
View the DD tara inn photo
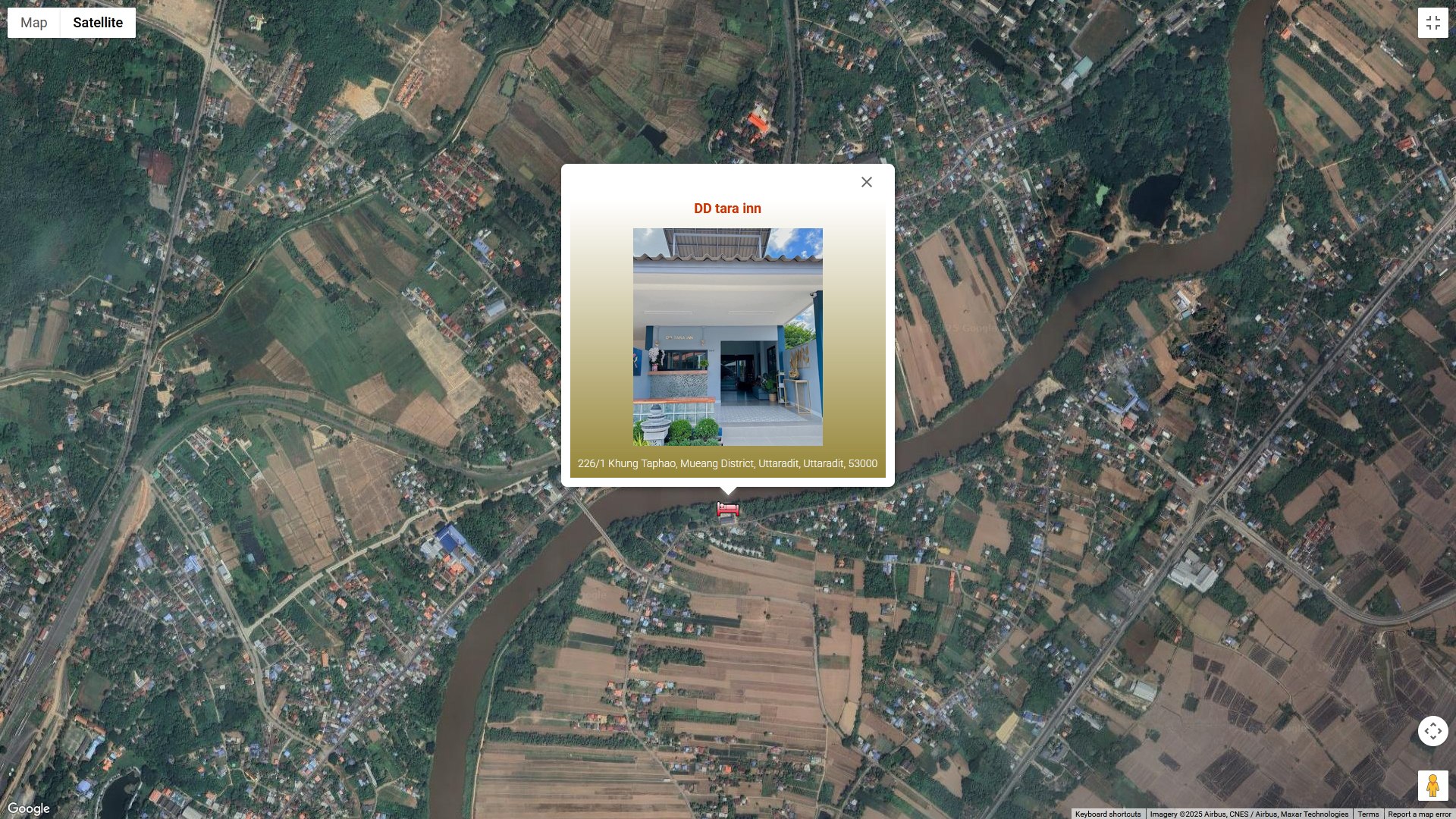pyautogui.click(x=727, y=337)
